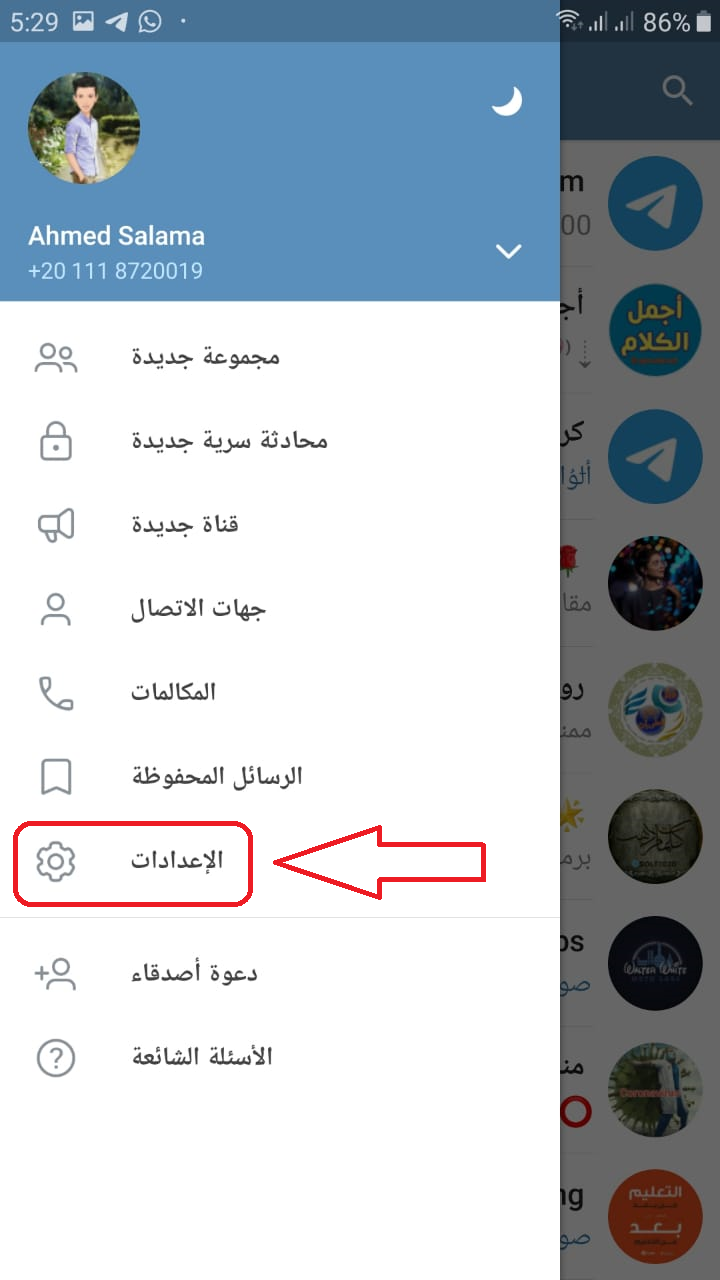Create a new channel (قناة جديدة)
Viewport: 720px width, 1280px height.
coord(280,525)
